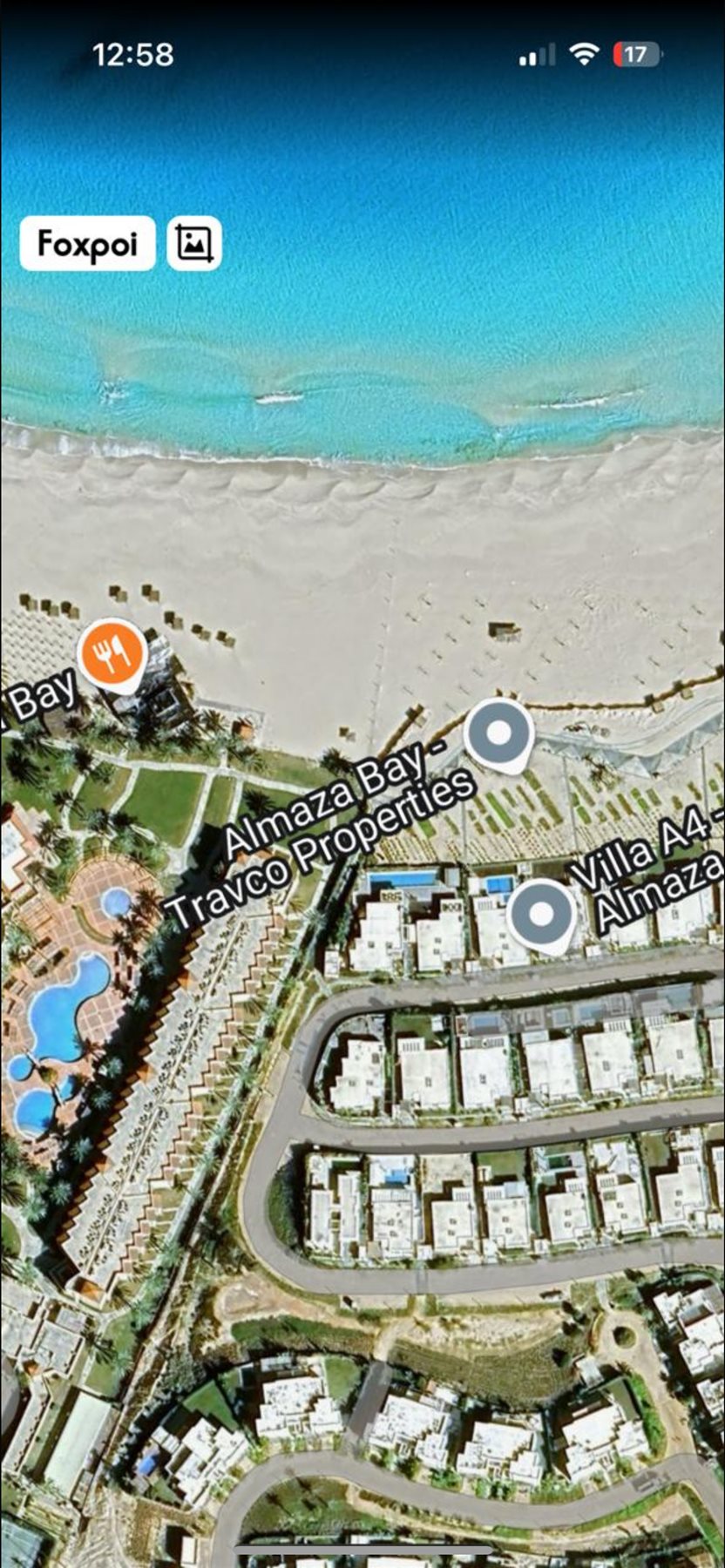Viewport: 725px width, 1568px height.
Task: Select the Almaza Bay - Travco Properties pin
Action: (x=498, y=733)
